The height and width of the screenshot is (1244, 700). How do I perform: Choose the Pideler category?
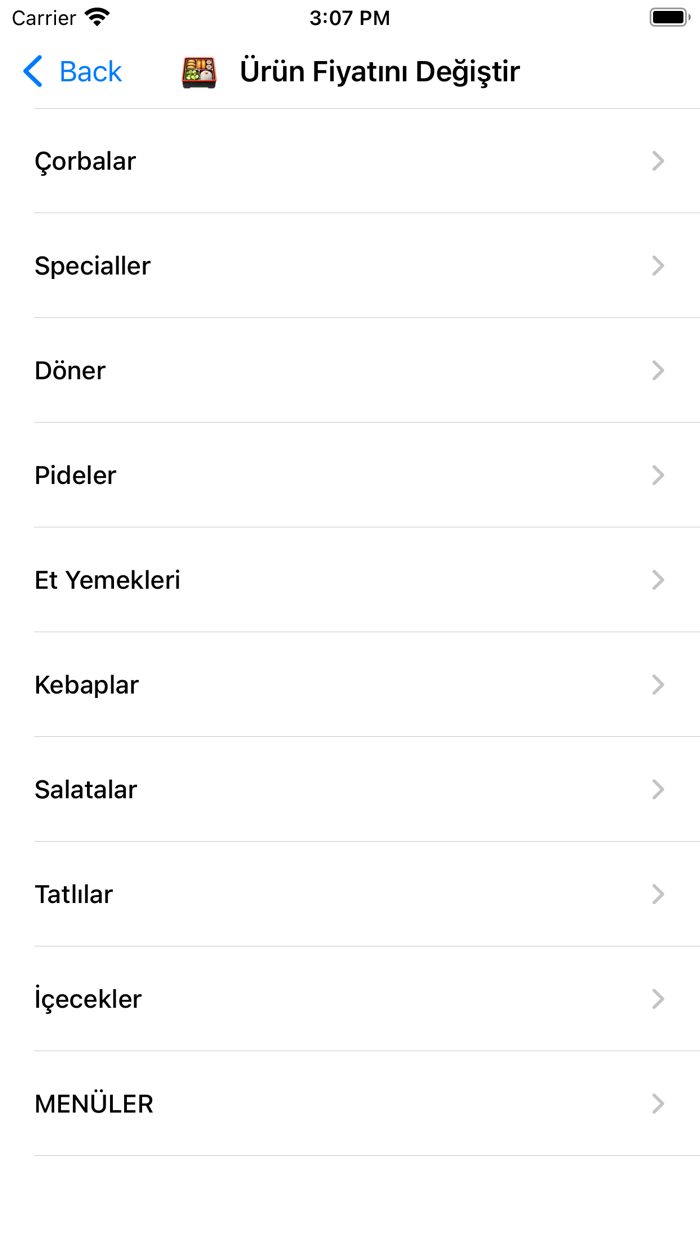[x=76, y=476]
